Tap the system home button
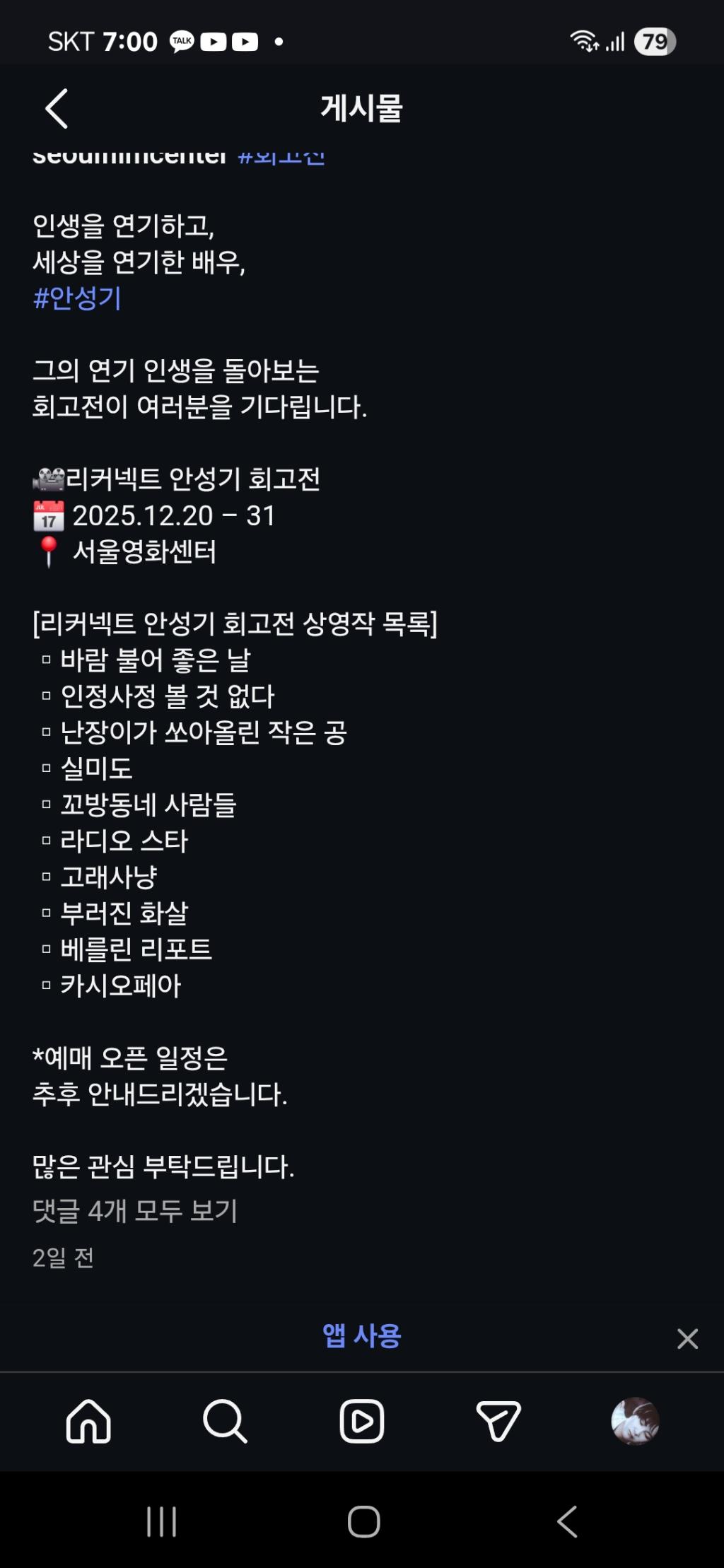 coord(363,1521)
